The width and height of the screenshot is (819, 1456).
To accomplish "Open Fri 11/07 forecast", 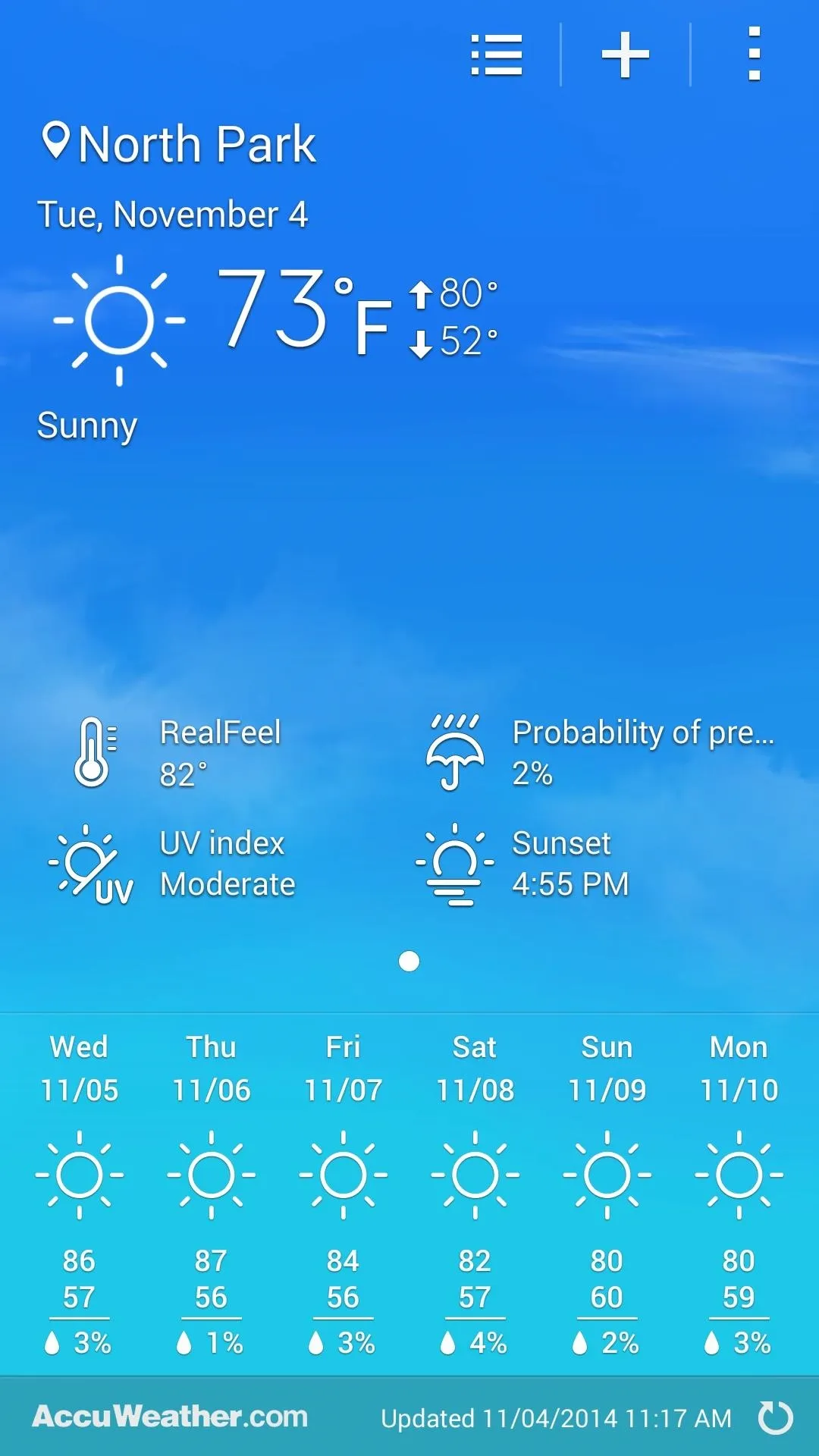I will click(343, 1194).
